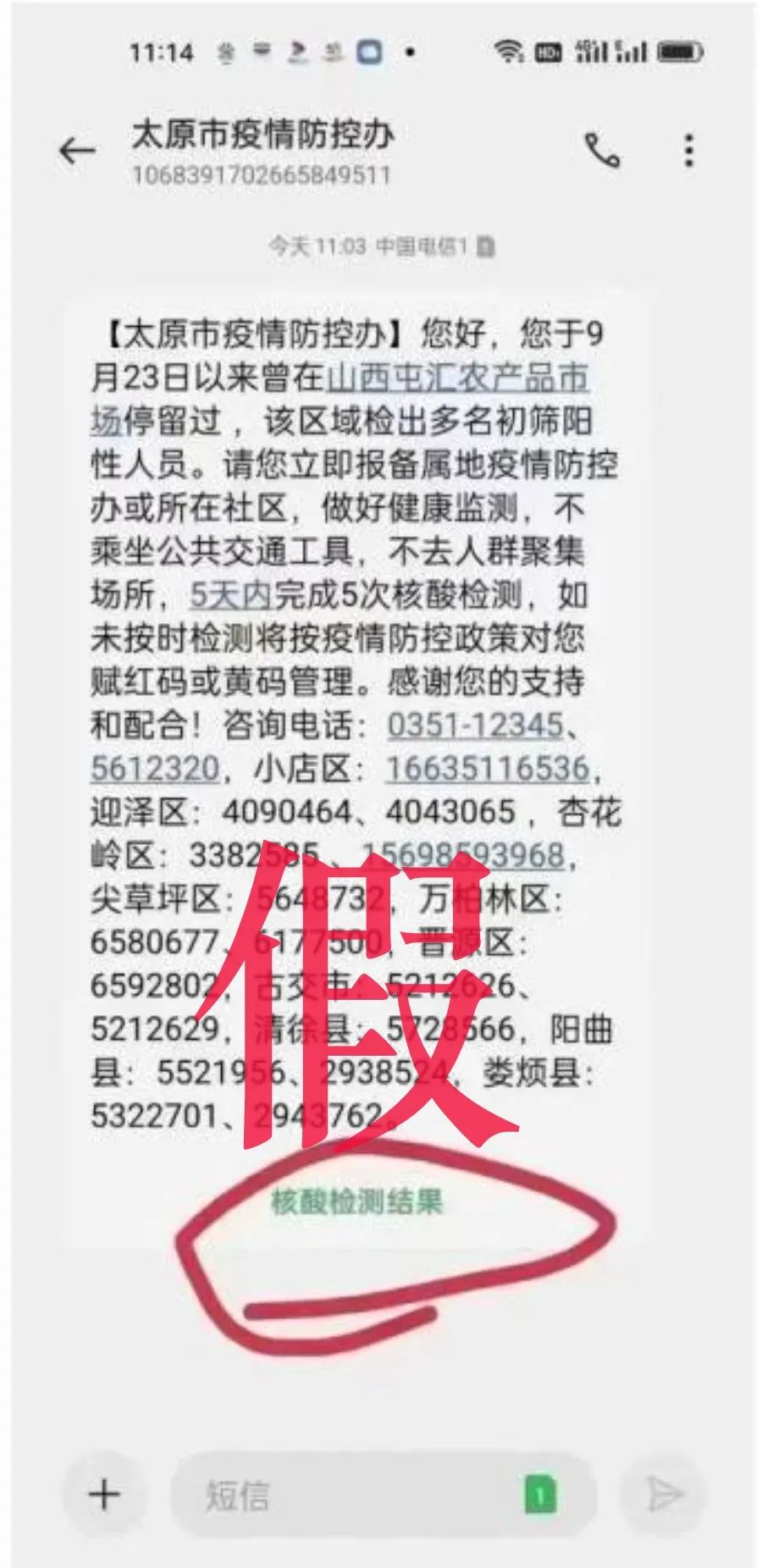Screen dimensions: 762x1568
Task: Send the message with the arrow
Action: coord(664,1494)
